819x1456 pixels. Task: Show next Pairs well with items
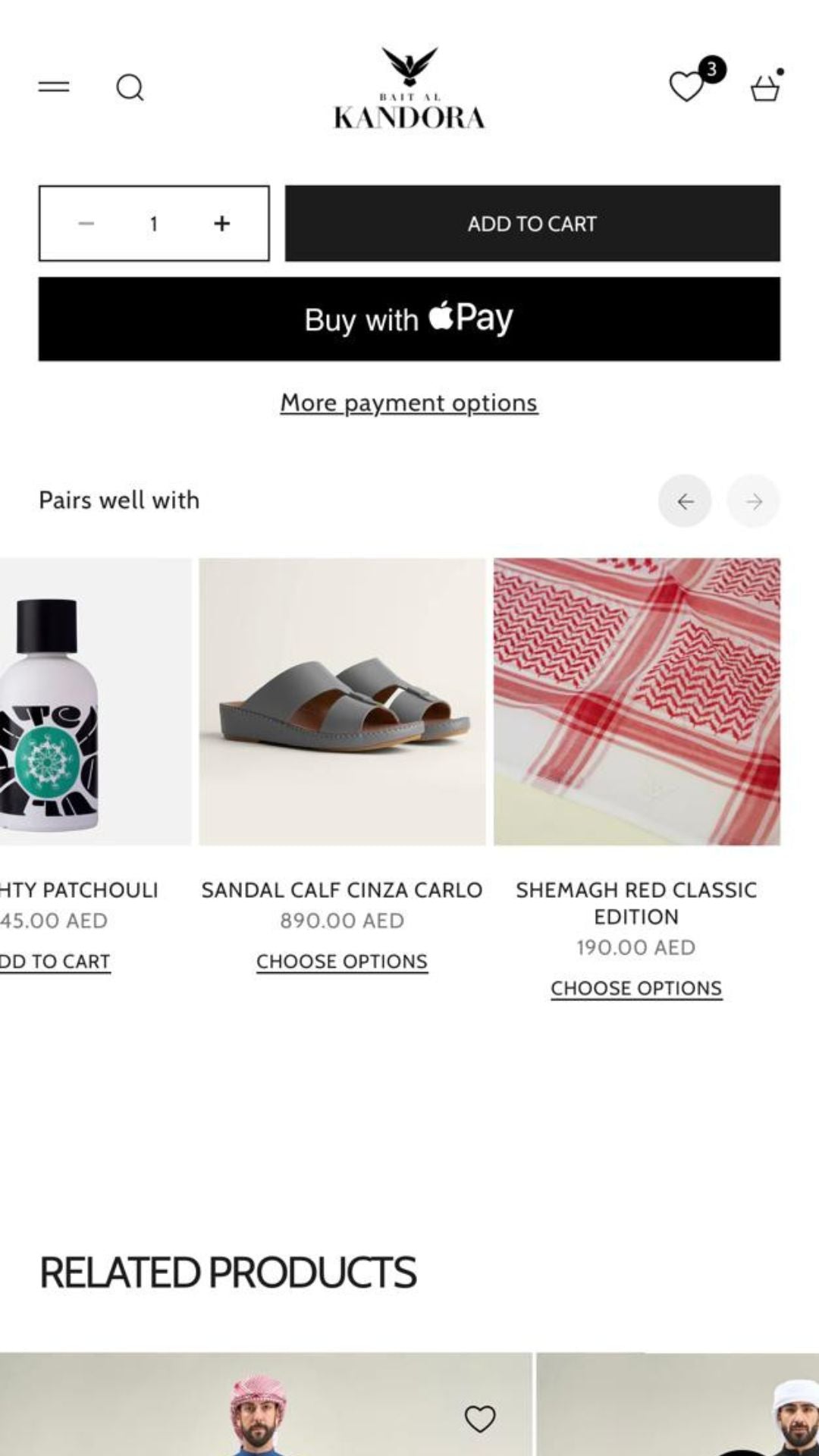753,501
